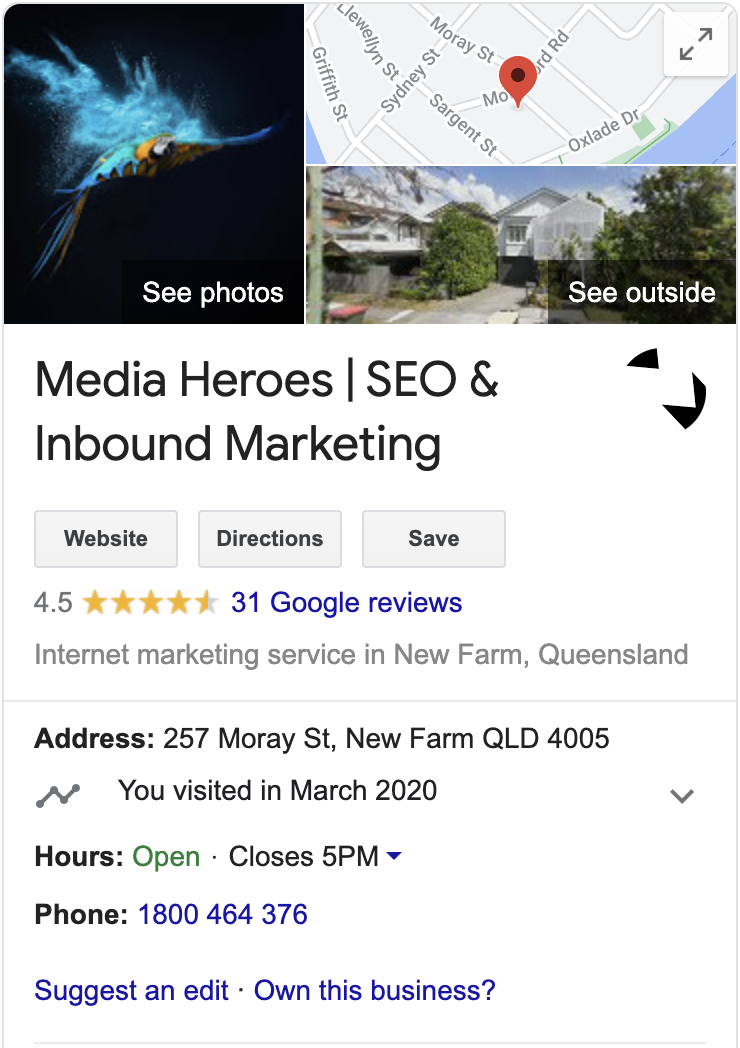The height and width of the screenshot is (1048, 740).
Task: Call the phone number 1800 464 376
Action: click(223, 915)
